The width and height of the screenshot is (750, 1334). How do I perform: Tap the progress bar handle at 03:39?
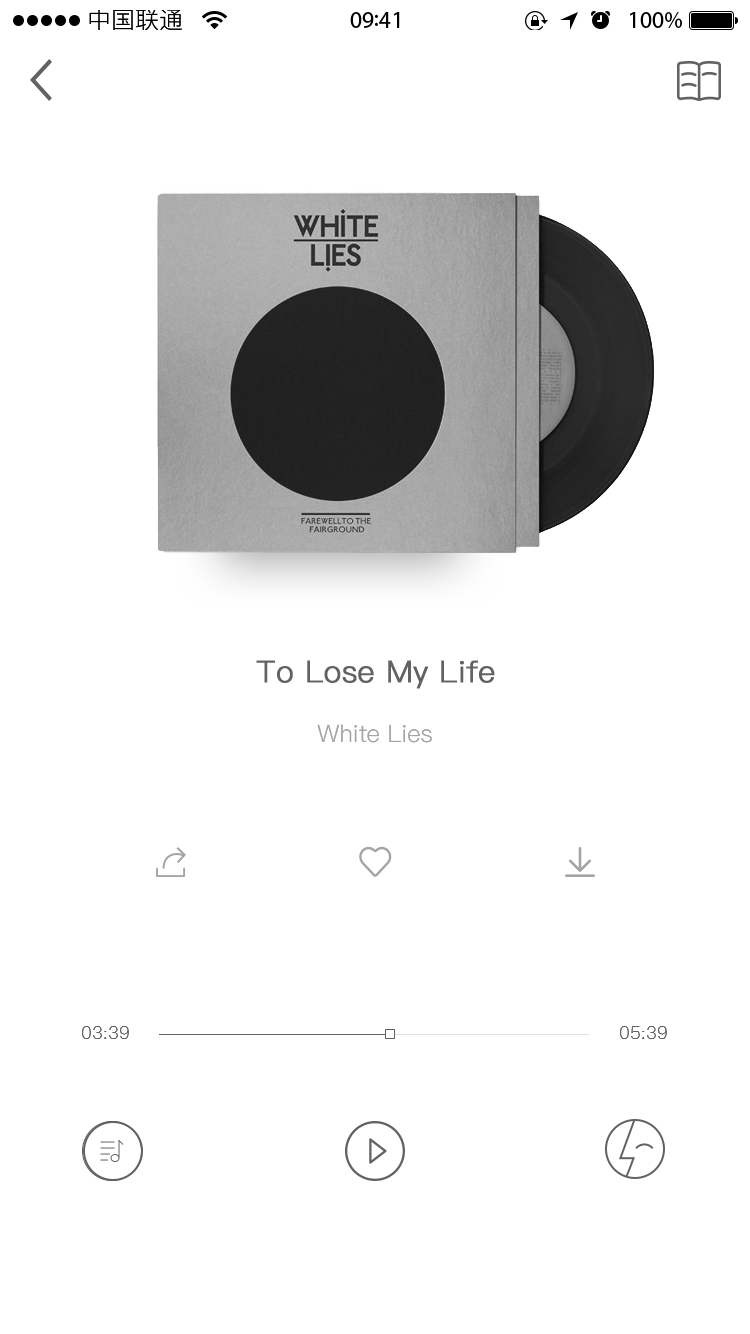[390, 1034]
